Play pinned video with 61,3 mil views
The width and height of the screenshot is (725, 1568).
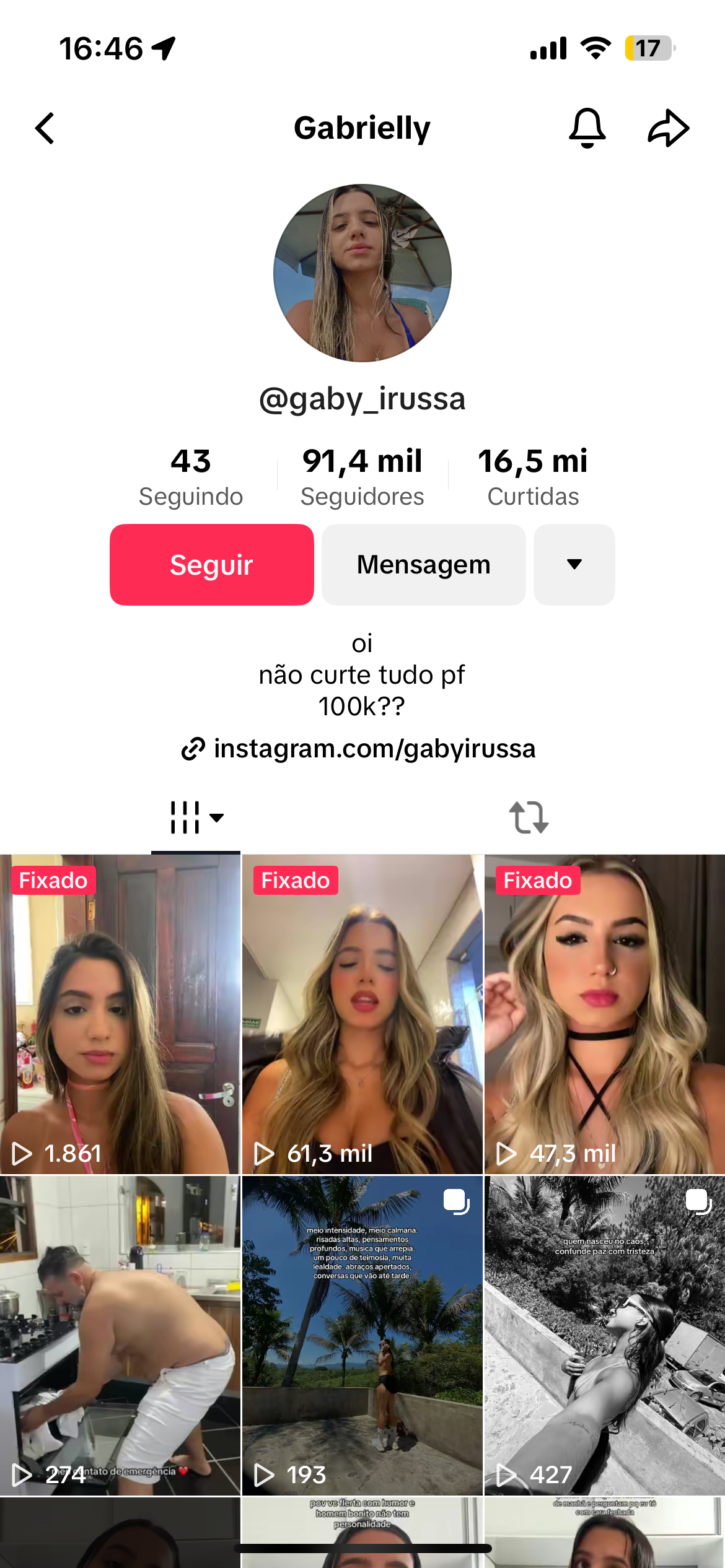pyautogui.click(x=362, y=1014)
